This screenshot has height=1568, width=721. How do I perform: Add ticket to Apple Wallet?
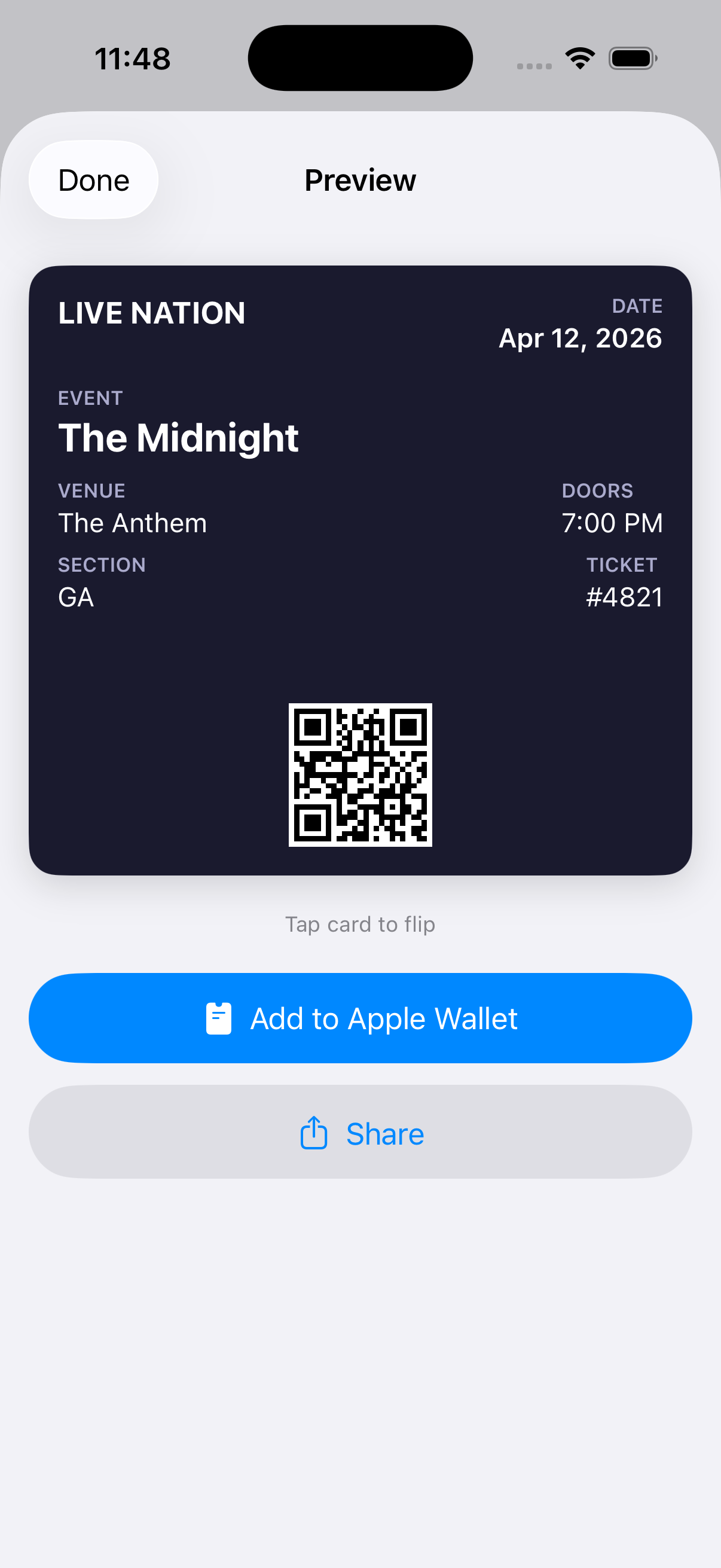tap(360, 1018)
